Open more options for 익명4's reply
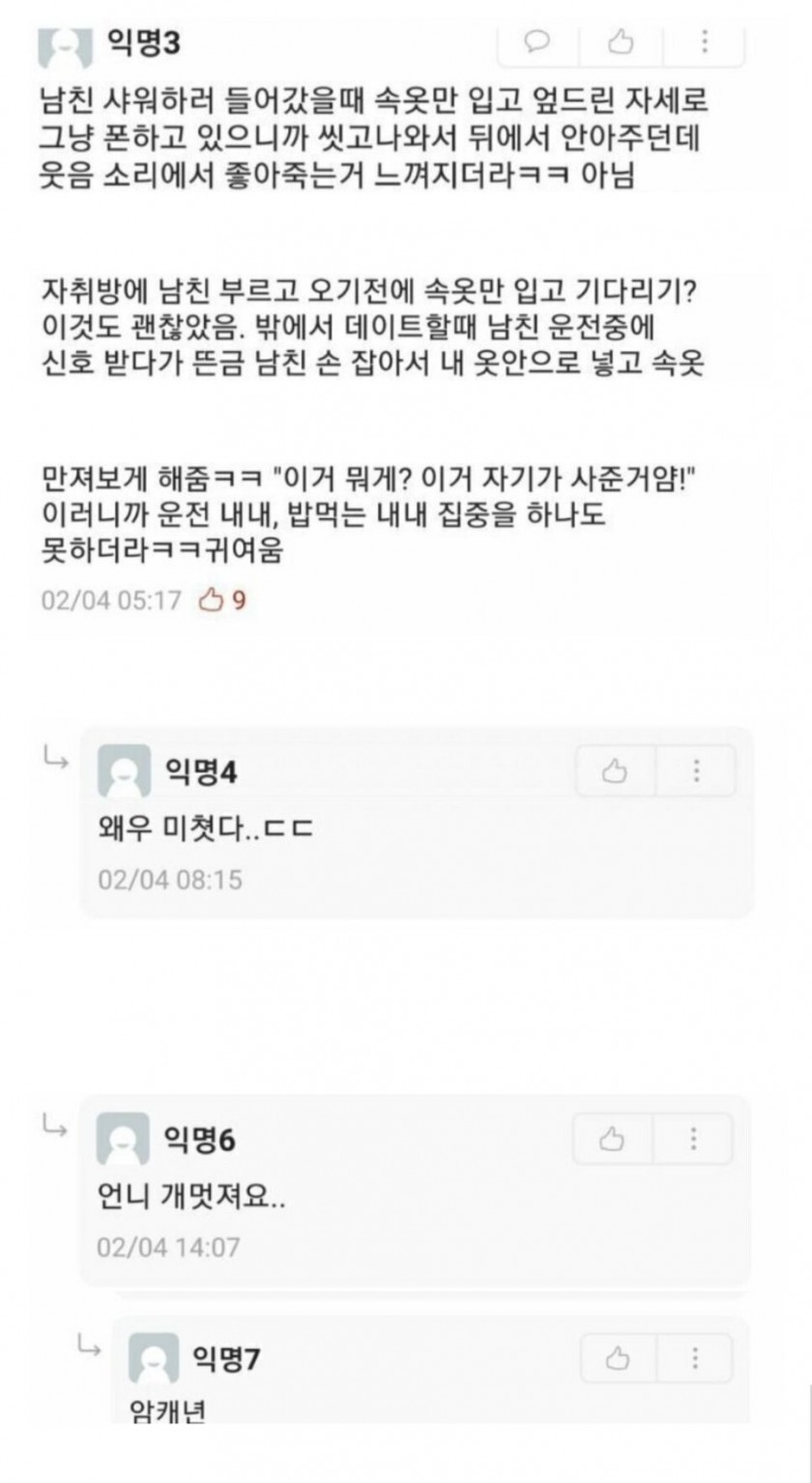812x1483 pixels. click(696, 771)
